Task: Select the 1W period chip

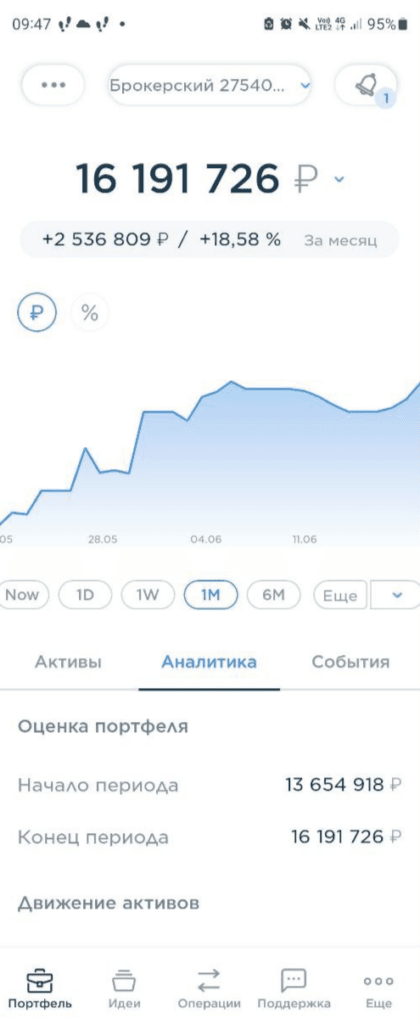Action: (x=148, y=595)
